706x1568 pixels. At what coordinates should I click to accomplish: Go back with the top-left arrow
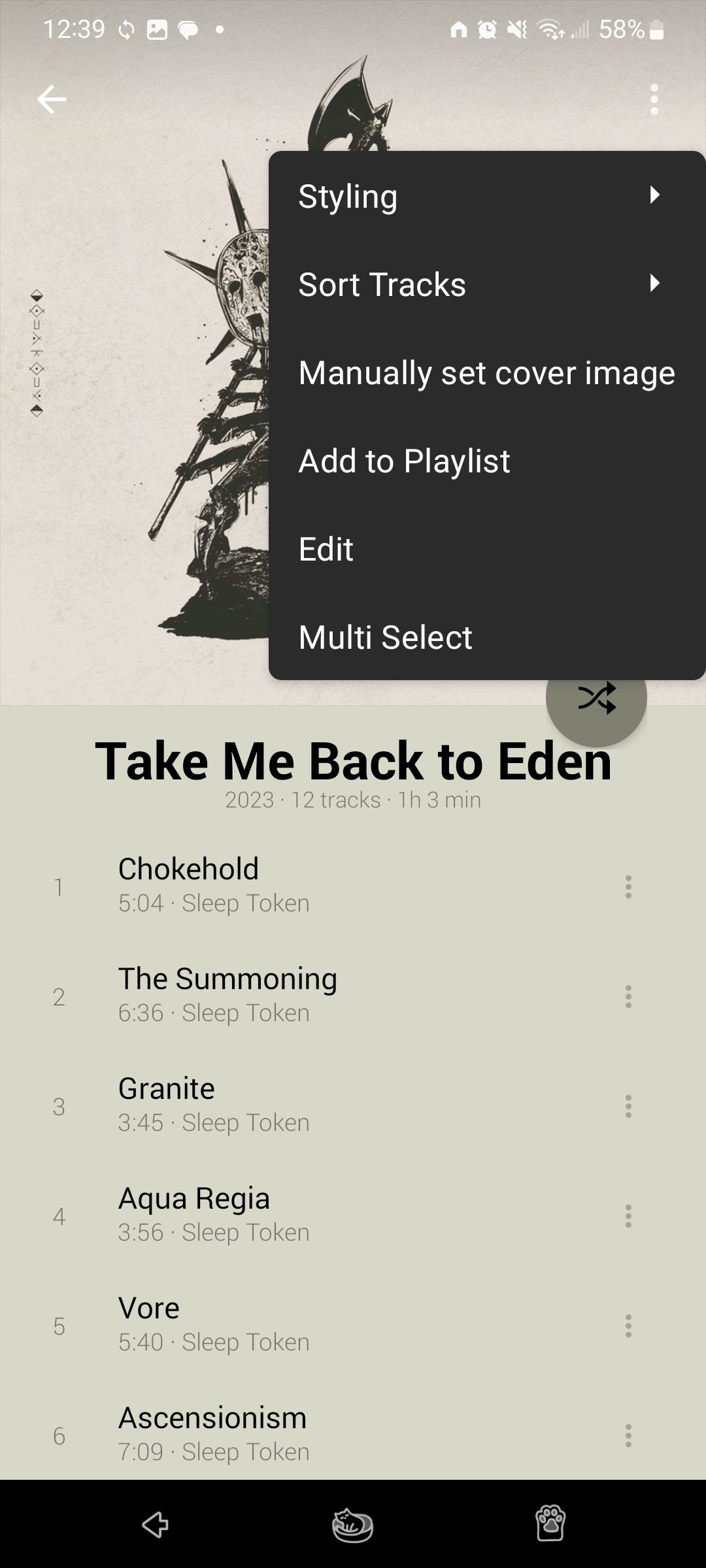pos(52,99)
